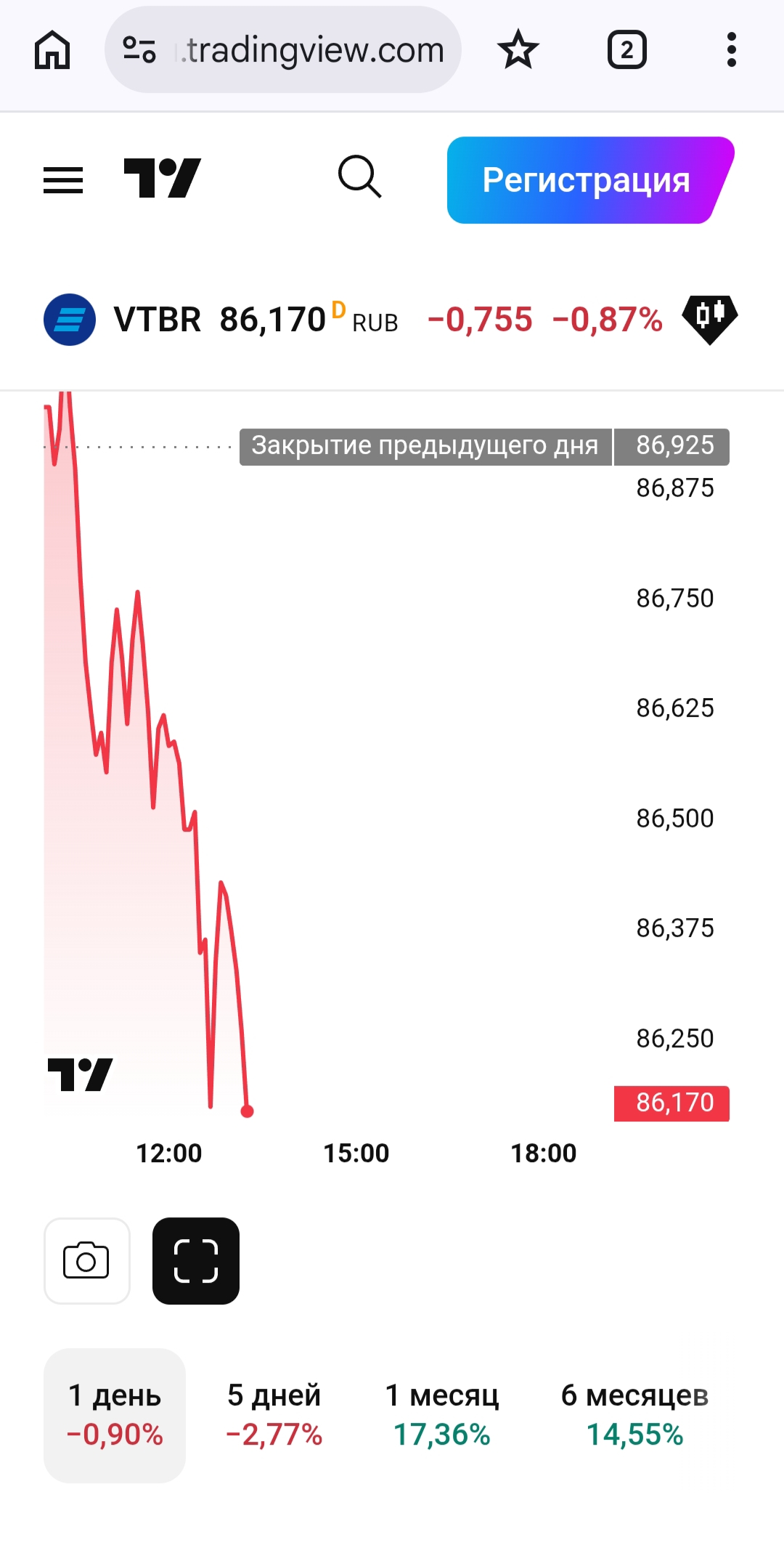Go to the browser home page
Image resolution: width=784 pixels, height=1545 pixels.
pyautogui.click(x=52, y=50)
